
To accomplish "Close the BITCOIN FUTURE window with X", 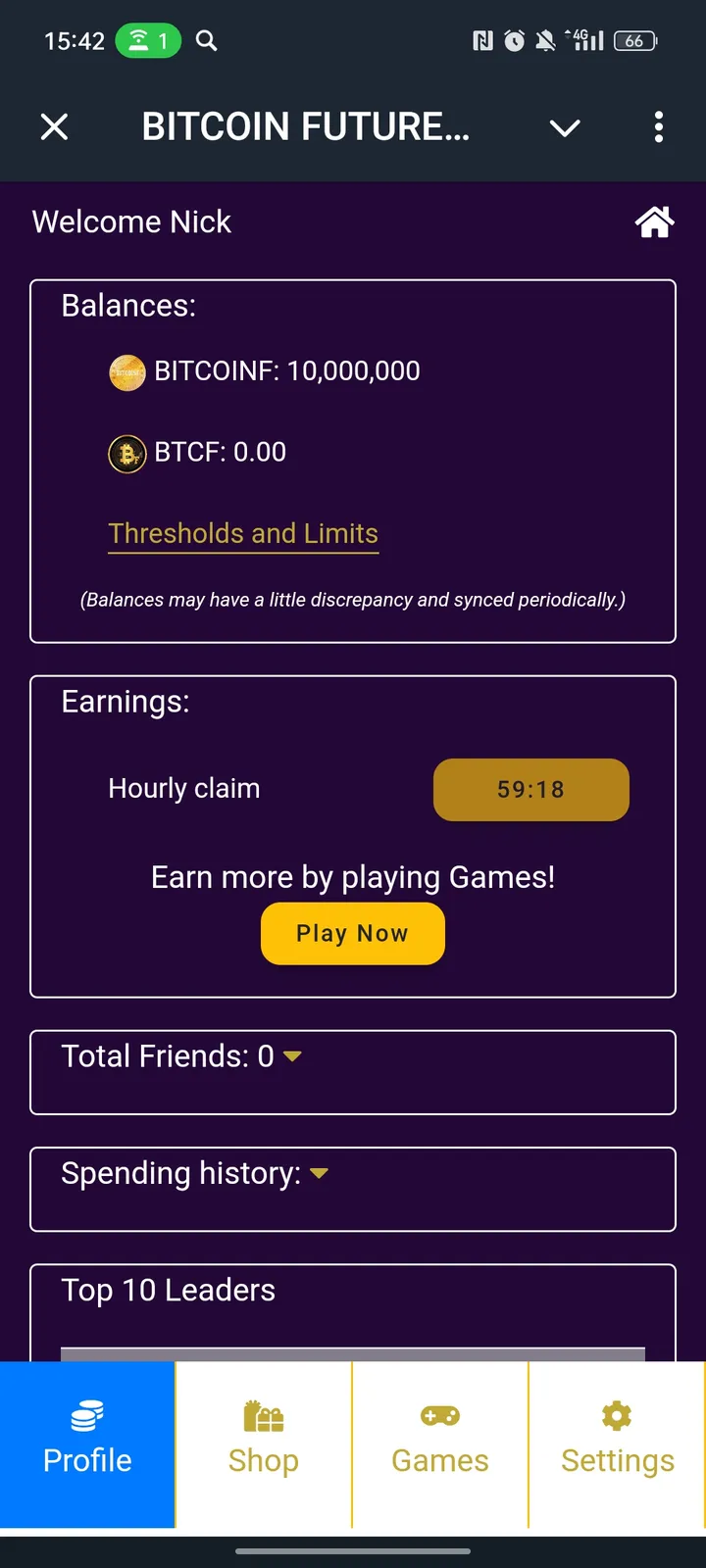I will 54,126.
